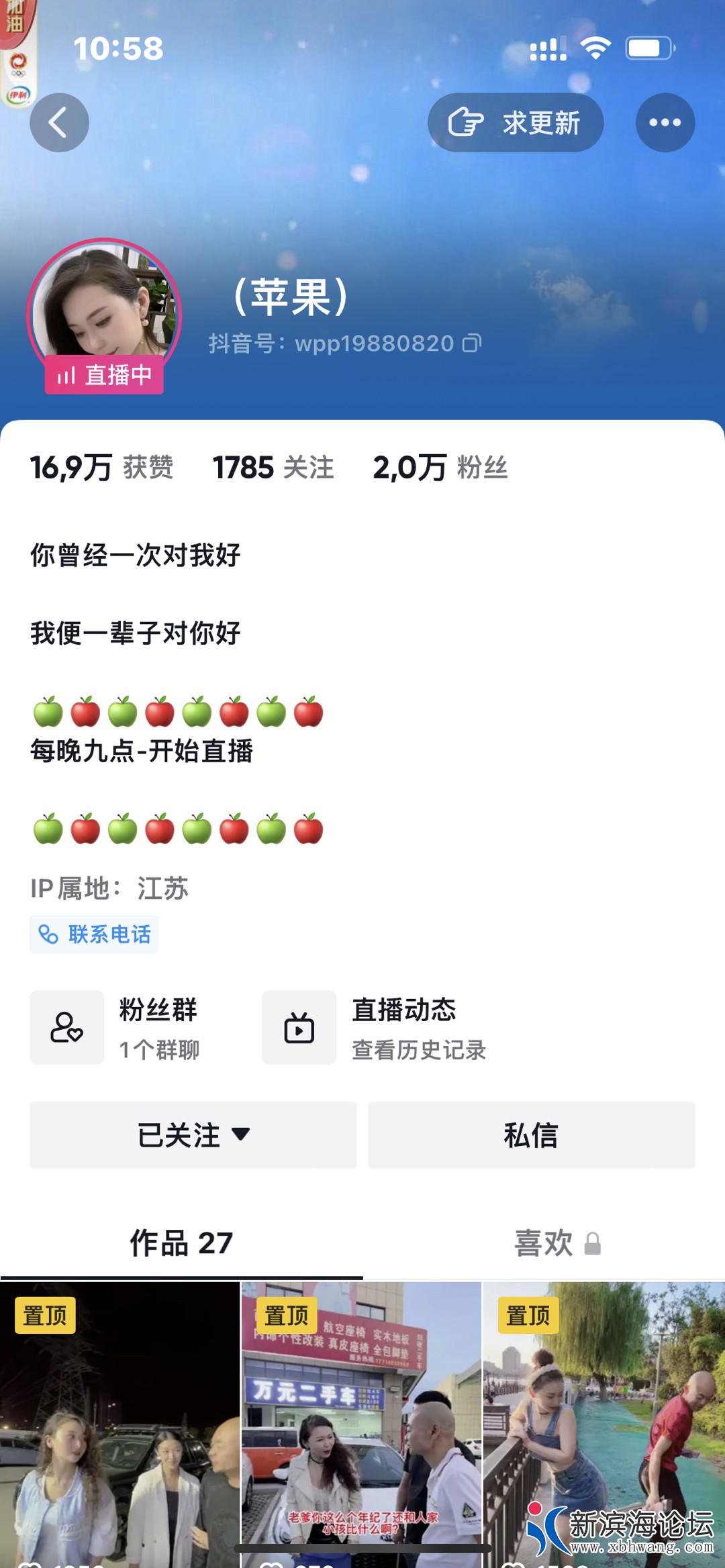The height and width of the screenshot is (1568, 725).
Task: Send a private message via 私信
Action: [531, 1135]
